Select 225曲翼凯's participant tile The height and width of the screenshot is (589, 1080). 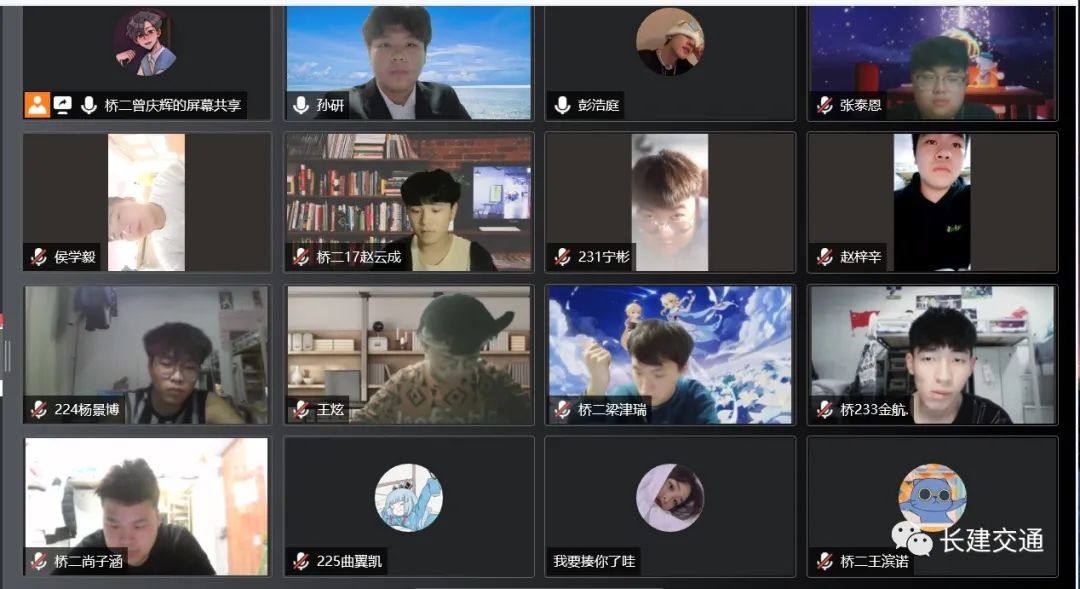(x=409, y=506)
